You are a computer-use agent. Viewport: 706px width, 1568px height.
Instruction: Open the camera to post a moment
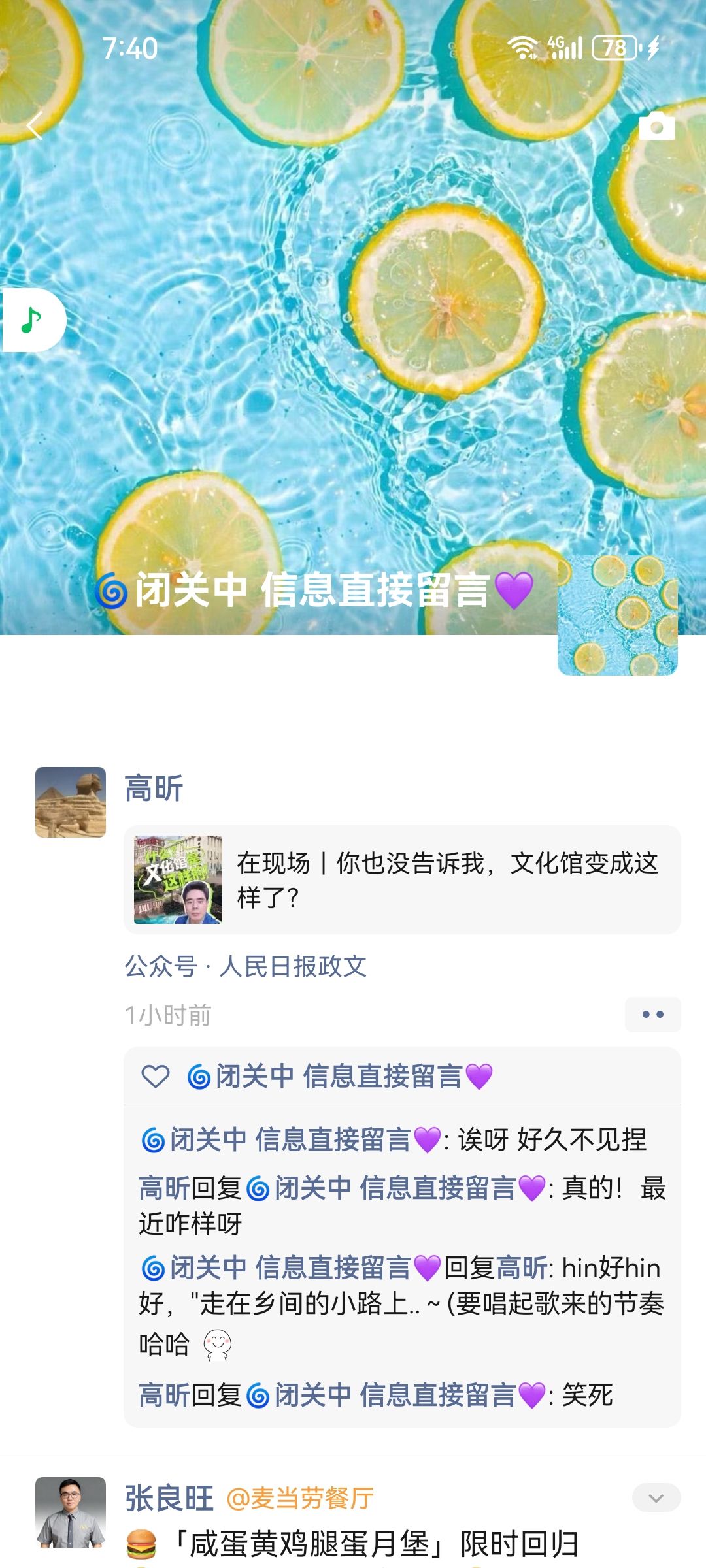point(657,126)
